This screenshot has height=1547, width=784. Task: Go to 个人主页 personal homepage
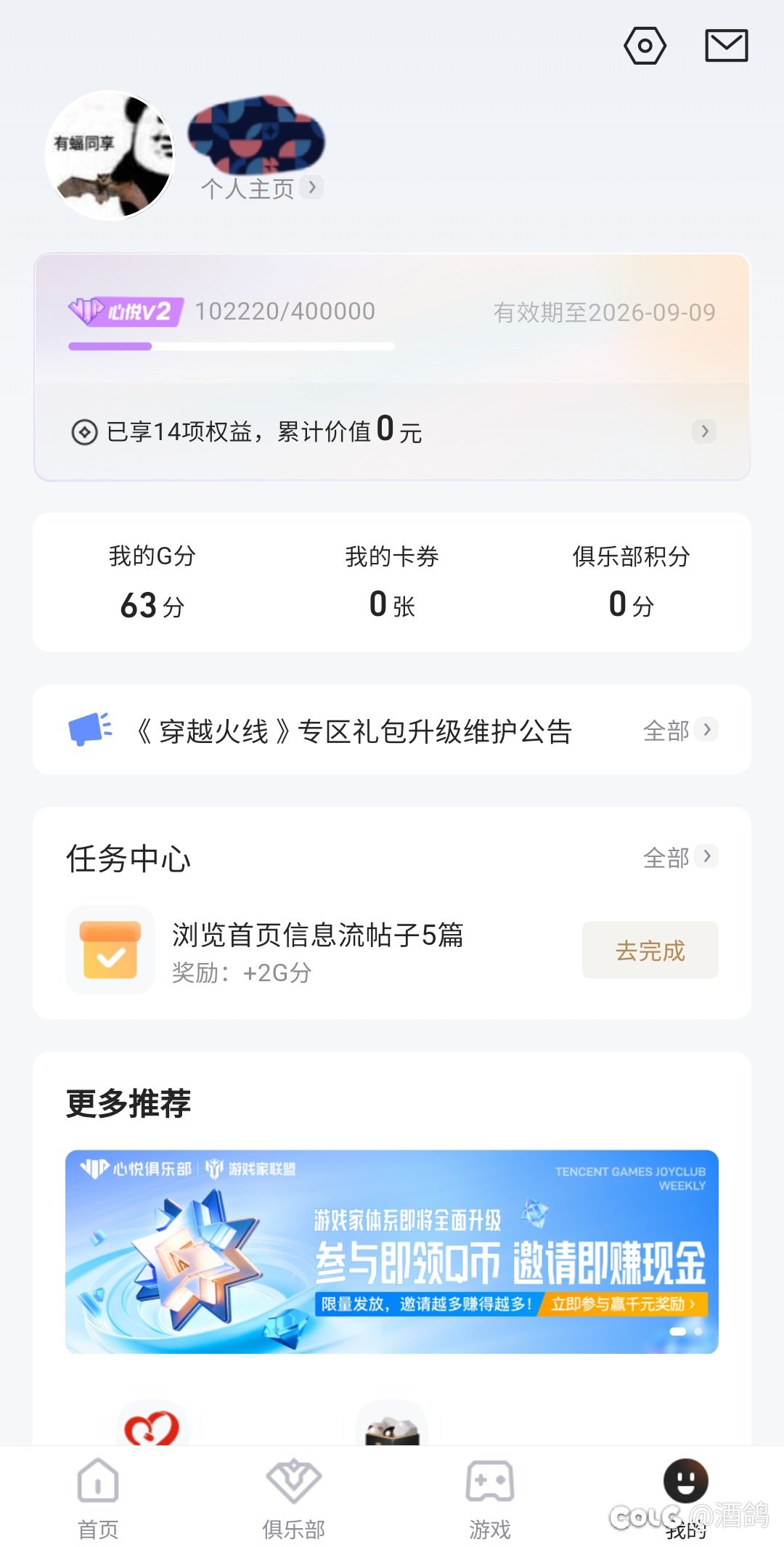(261, 189)
